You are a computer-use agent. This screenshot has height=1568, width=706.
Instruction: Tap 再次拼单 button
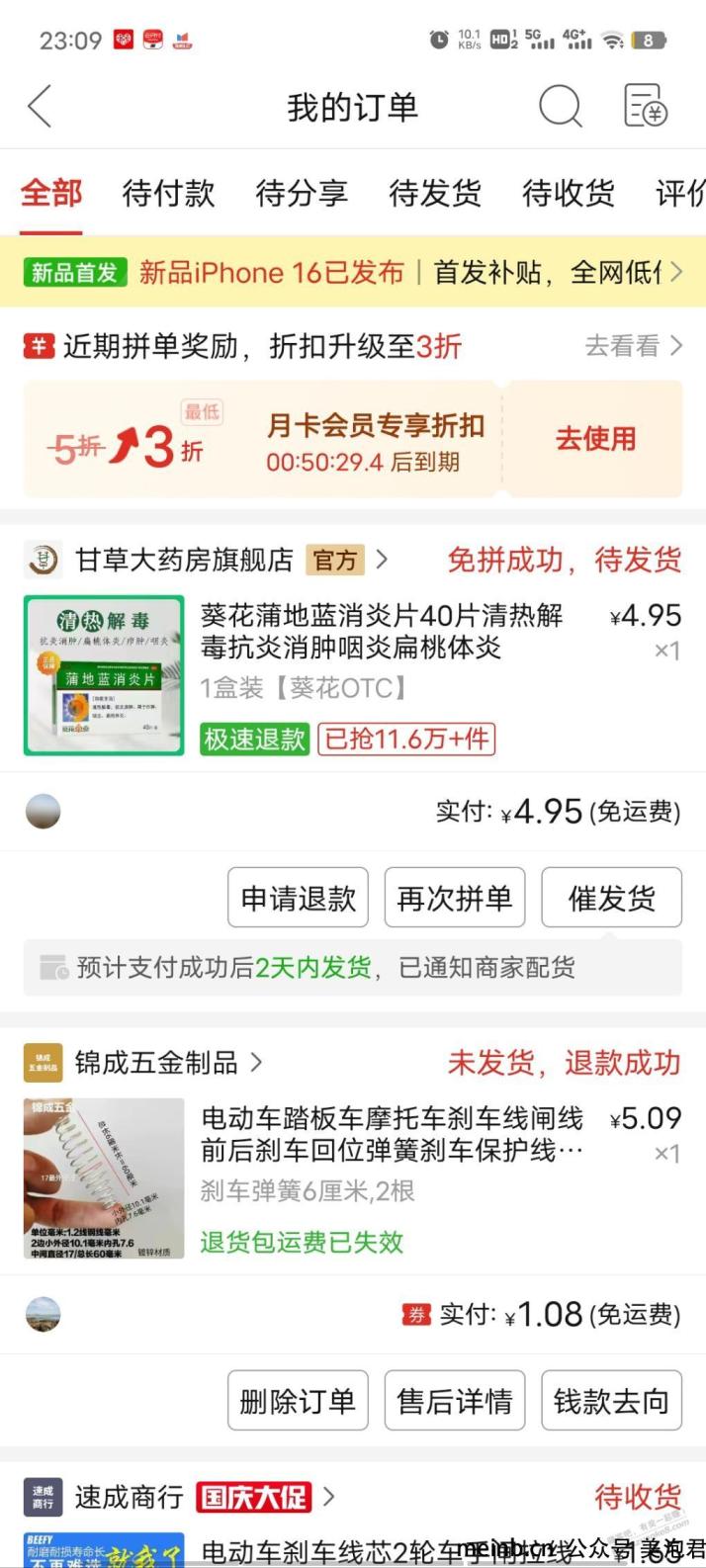(454, 898)
